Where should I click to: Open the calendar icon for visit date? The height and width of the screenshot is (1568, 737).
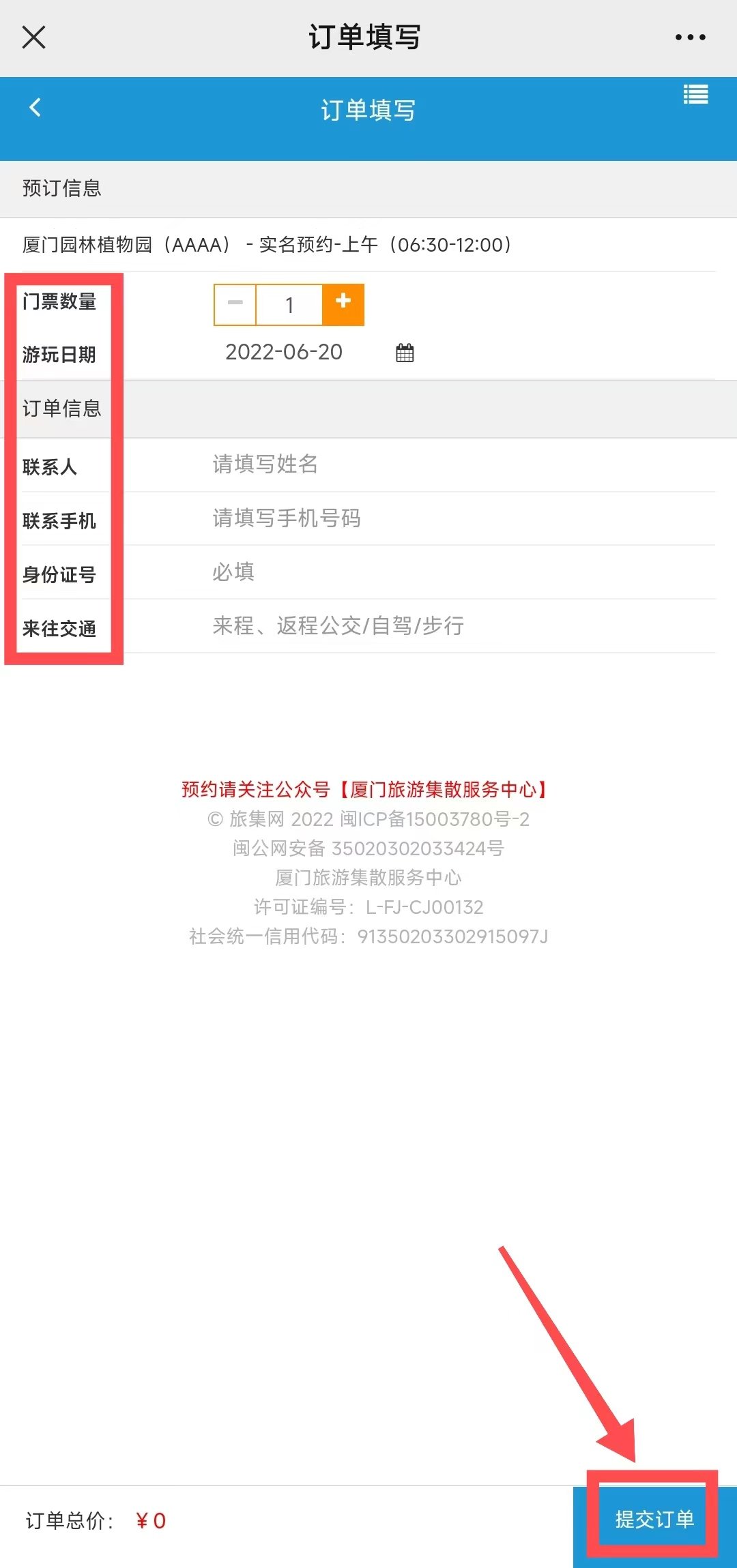[405, 353]
